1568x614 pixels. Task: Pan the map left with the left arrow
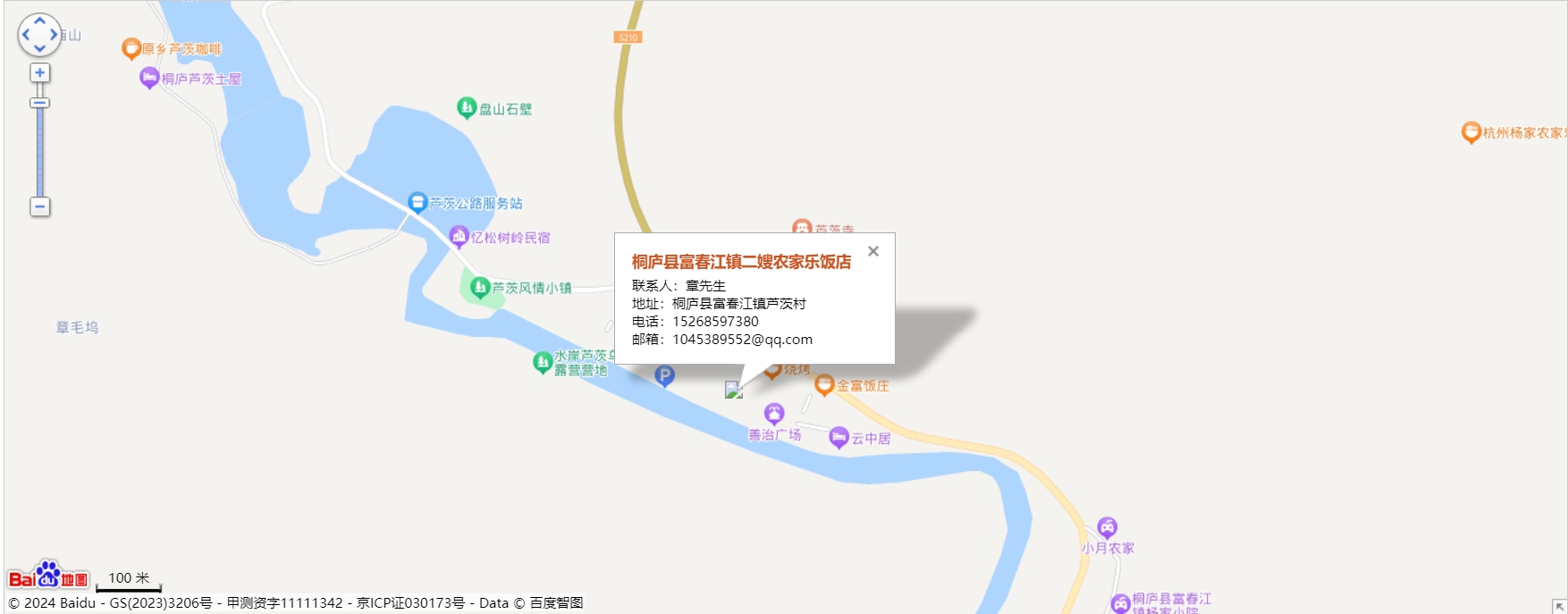pos(26,35)
